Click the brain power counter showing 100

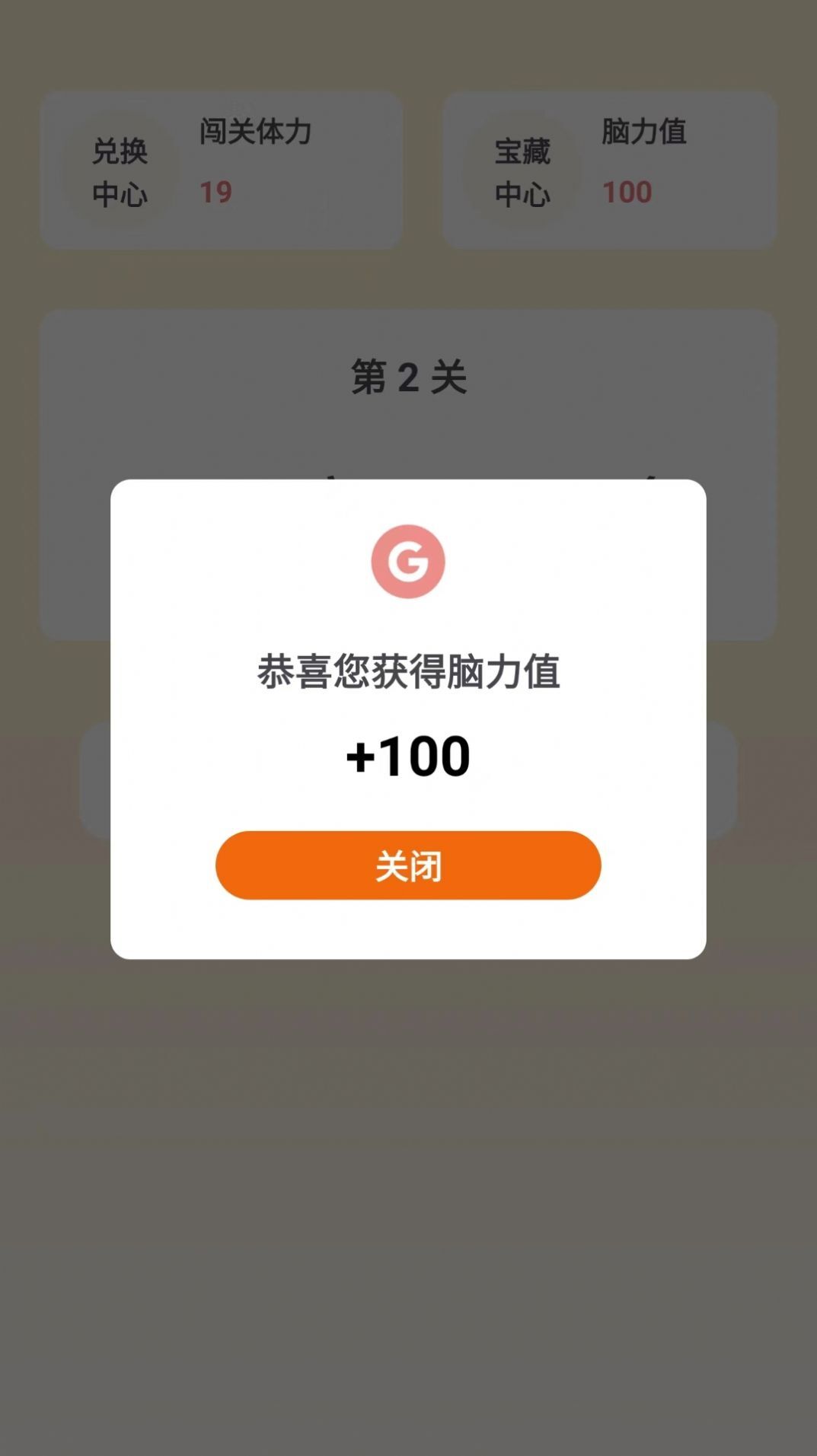(630, 191)
